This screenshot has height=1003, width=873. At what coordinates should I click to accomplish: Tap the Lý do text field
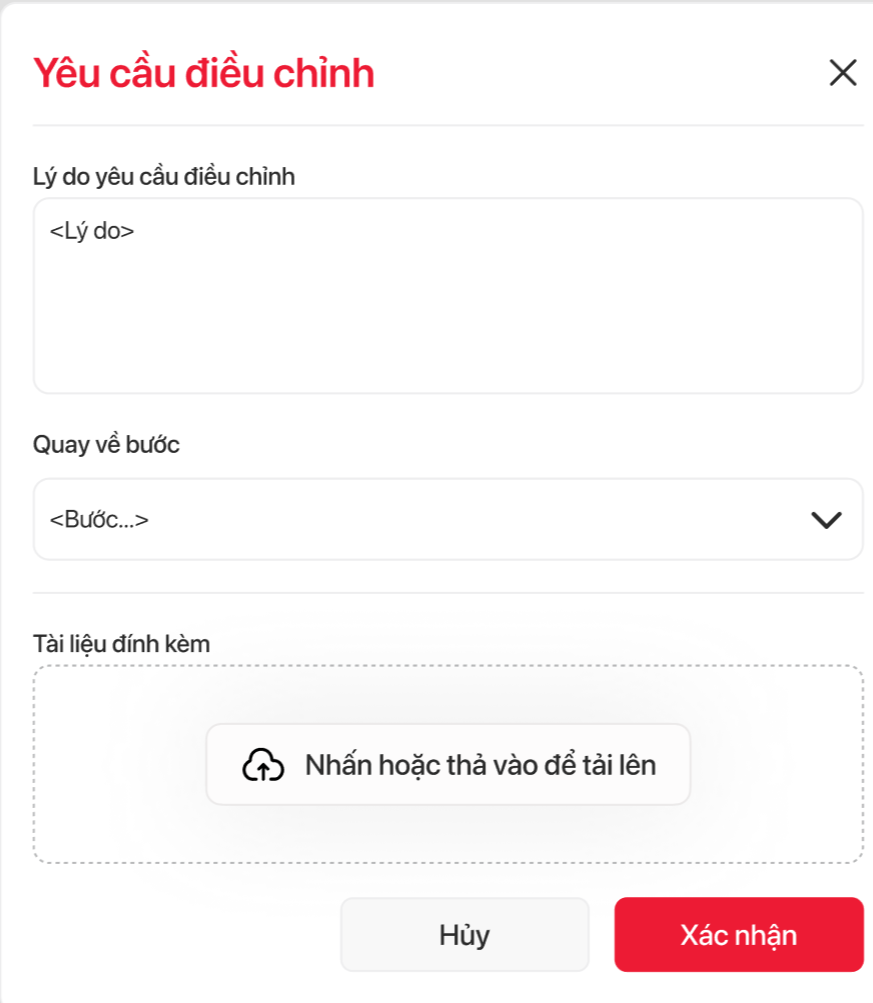[447, 296]
